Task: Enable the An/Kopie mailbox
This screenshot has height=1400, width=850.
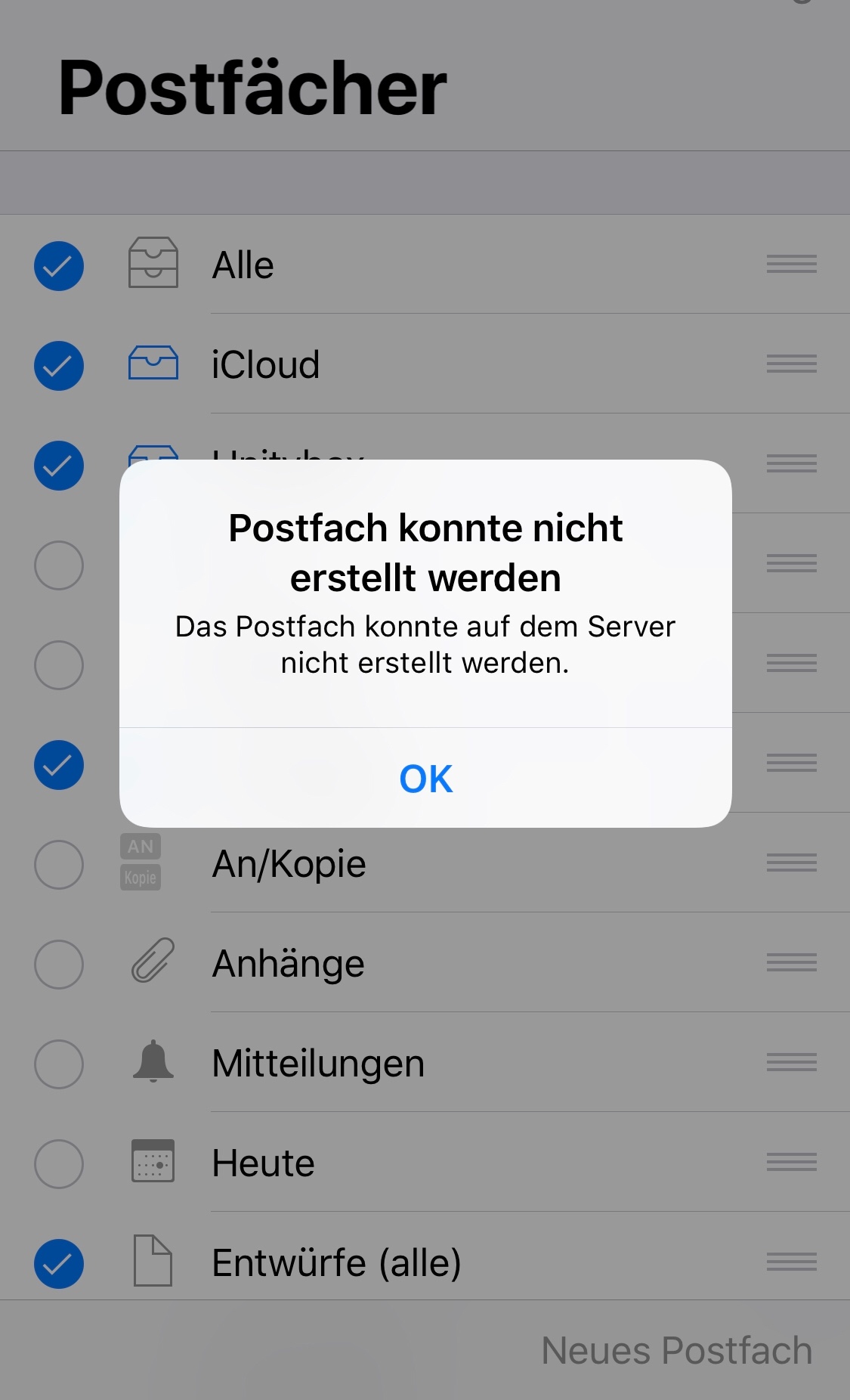Action: coord(59,865)
